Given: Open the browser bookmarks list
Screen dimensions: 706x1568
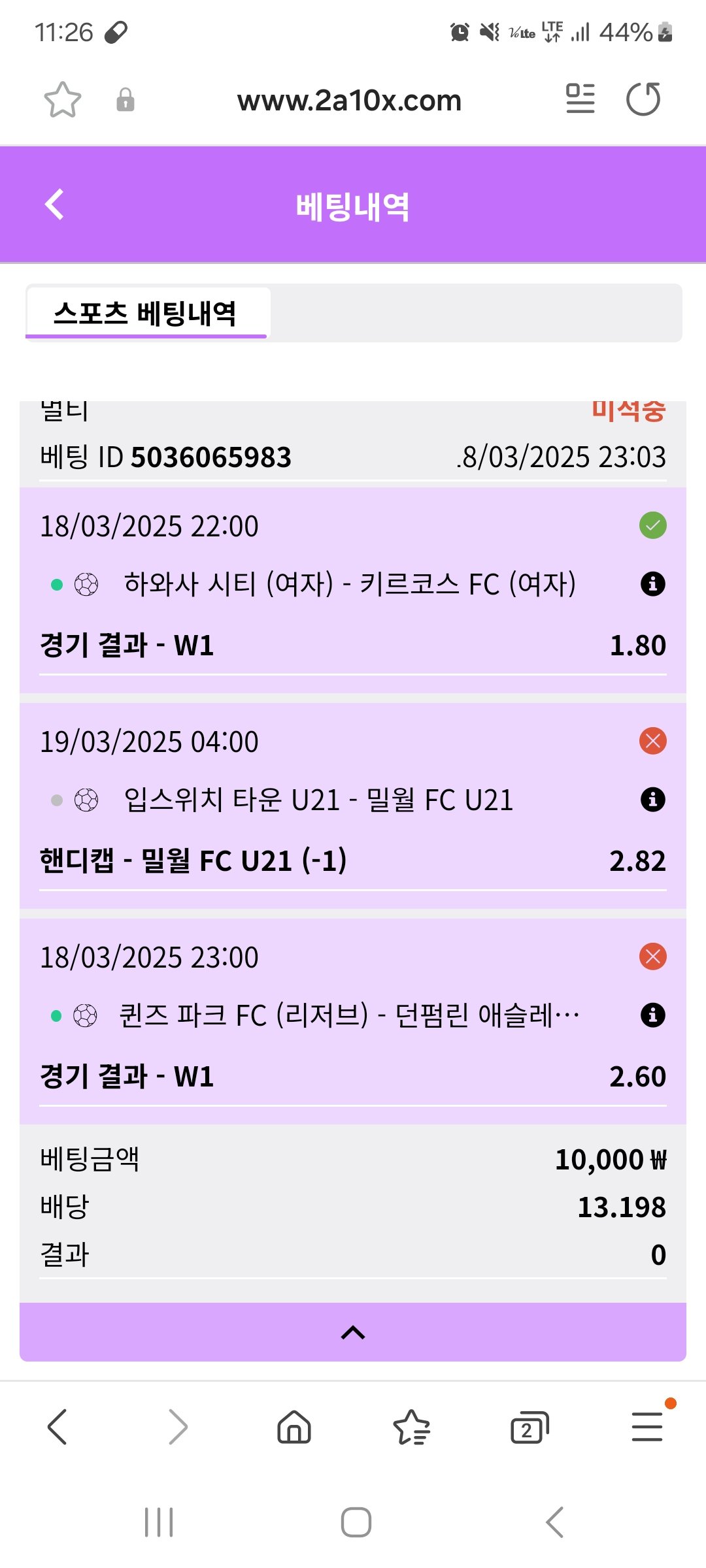Looking at the screenshot, I should (x=411, y=1427).
